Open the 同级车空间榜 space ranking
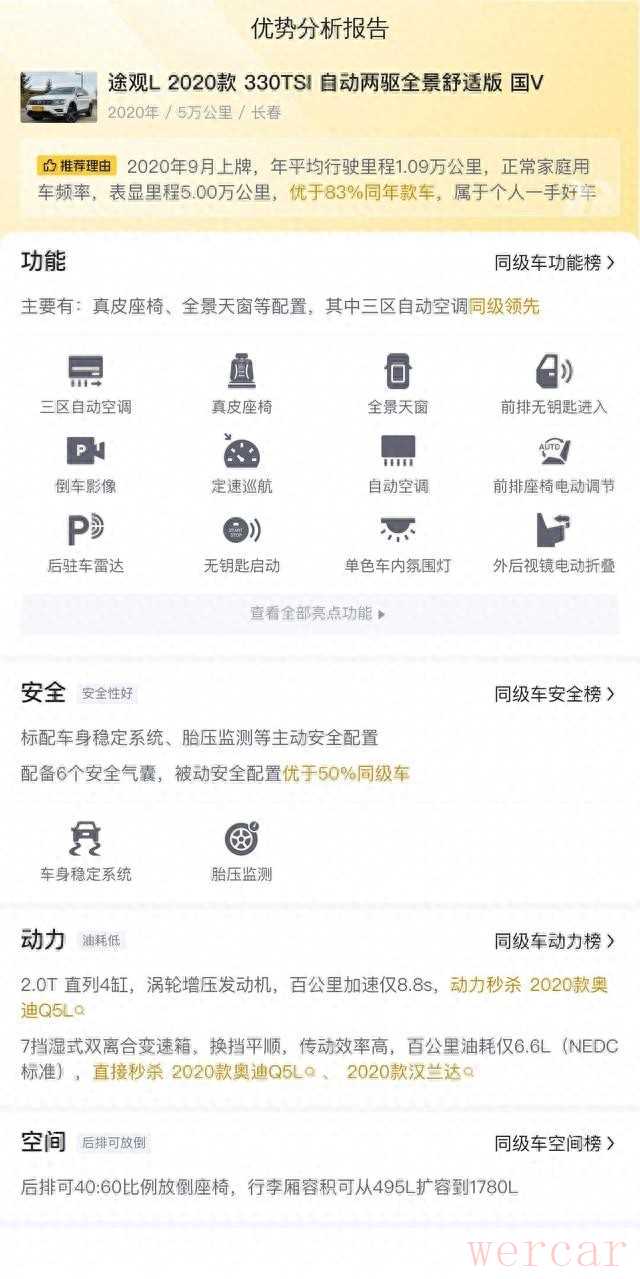Screen dimensions: 640x1279 [554, 1143]
